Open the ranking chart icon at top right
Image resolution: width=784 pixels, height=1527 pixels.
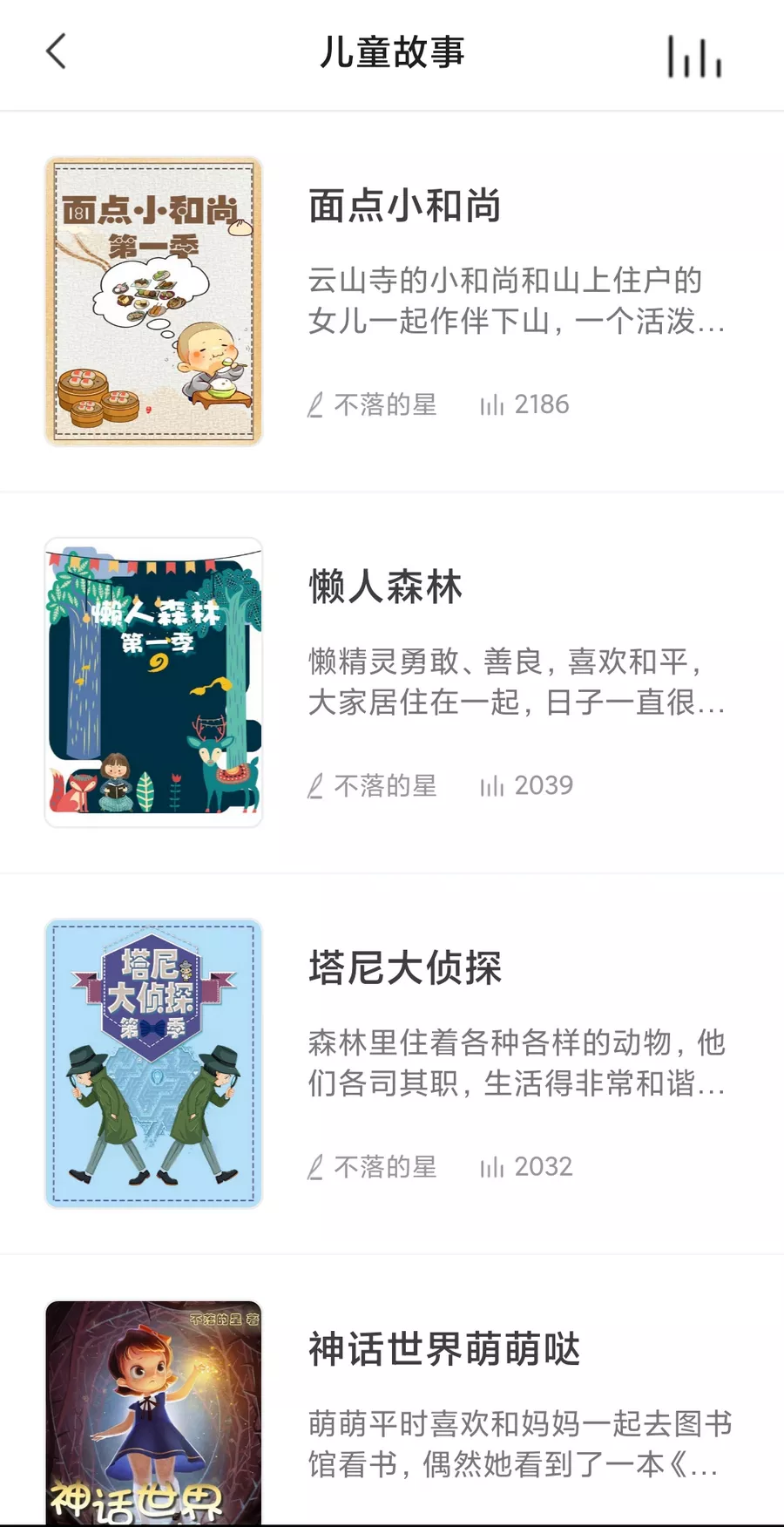[694, 58]
